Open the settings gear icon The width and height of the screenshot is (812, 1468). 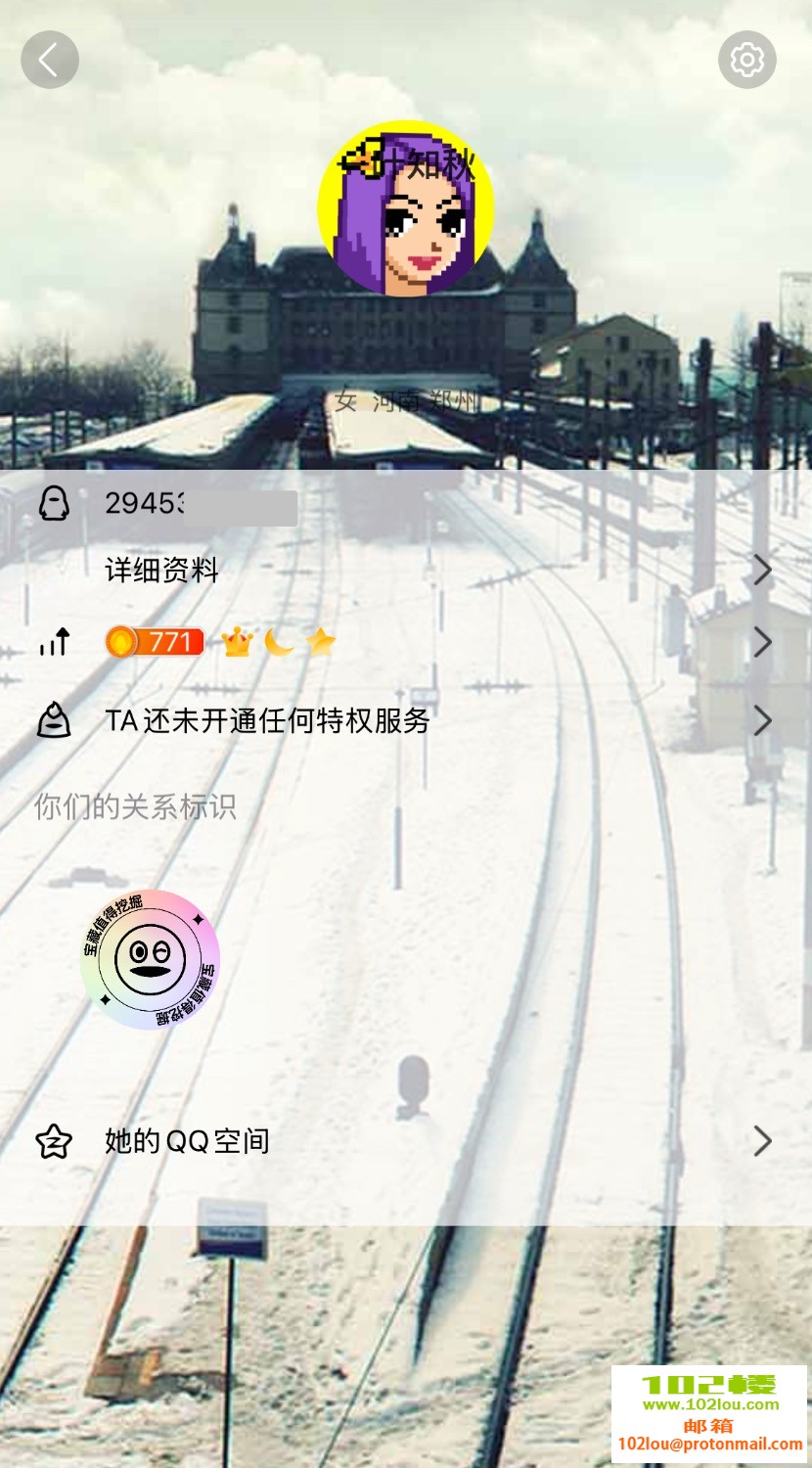point(746,60)
